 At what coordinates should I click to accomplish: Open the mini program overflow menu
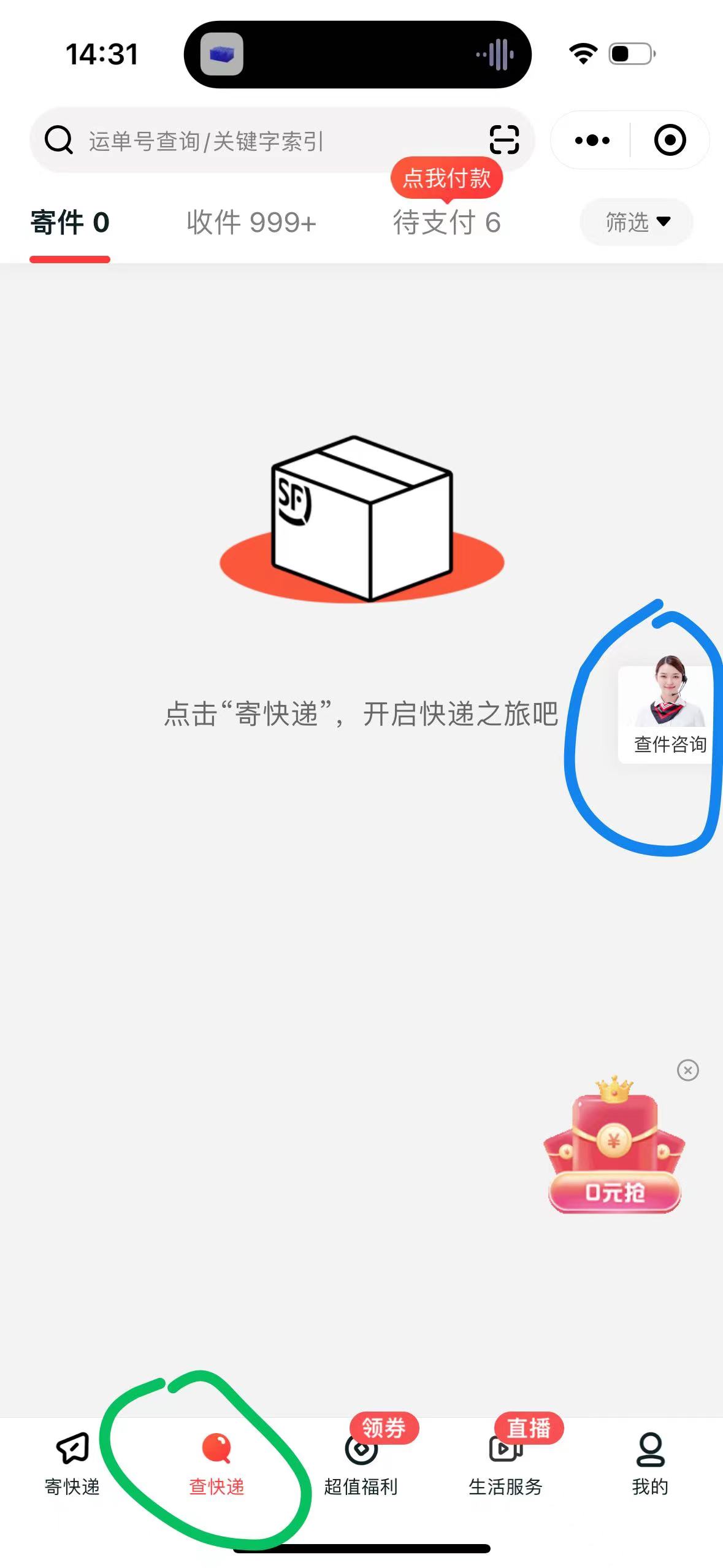click(592, 140)
